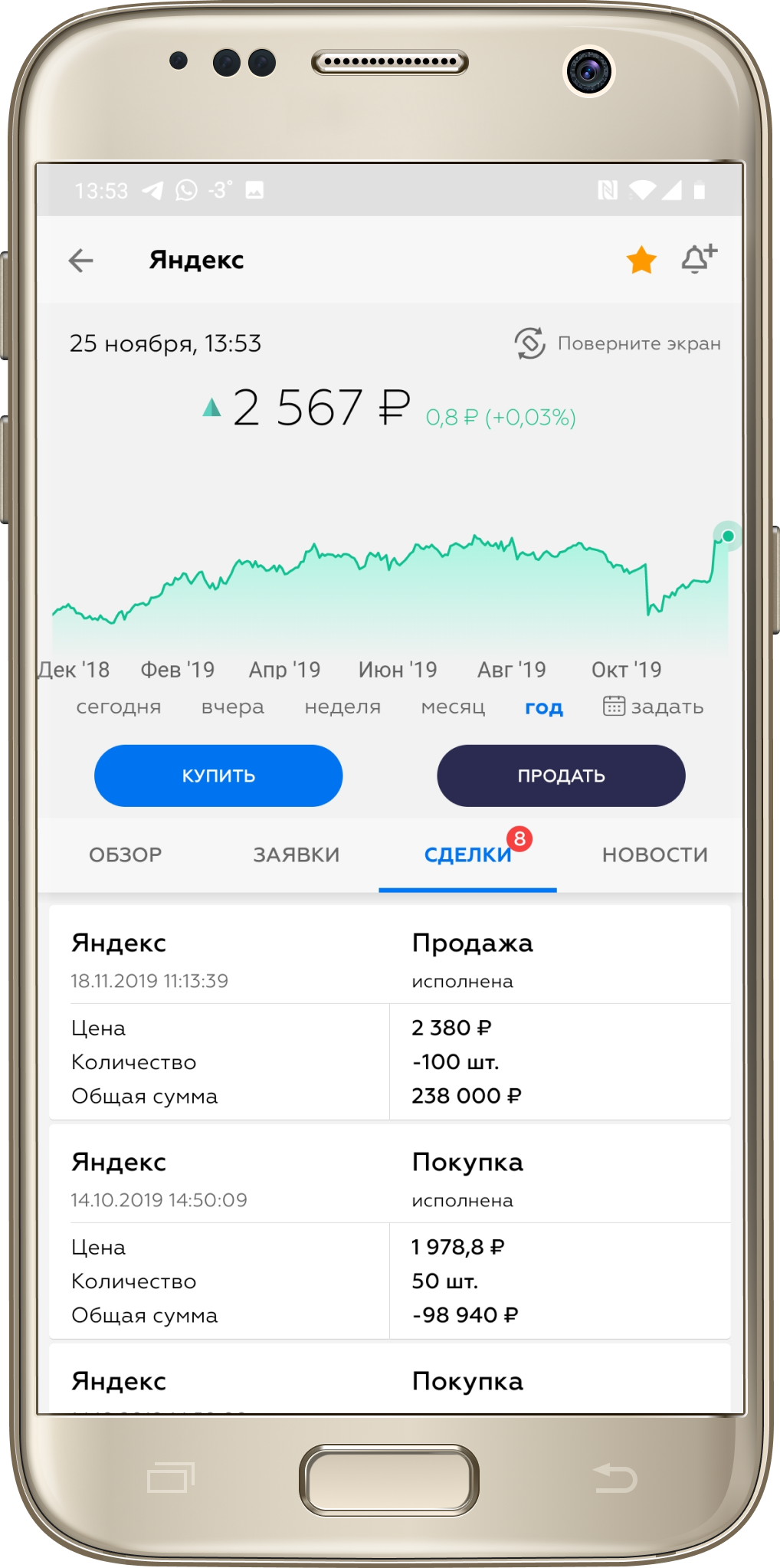This screenshot has width=780, height=1568.
Task: Tap the ПРОДАТЬ button
Action: tap(561, 776)
